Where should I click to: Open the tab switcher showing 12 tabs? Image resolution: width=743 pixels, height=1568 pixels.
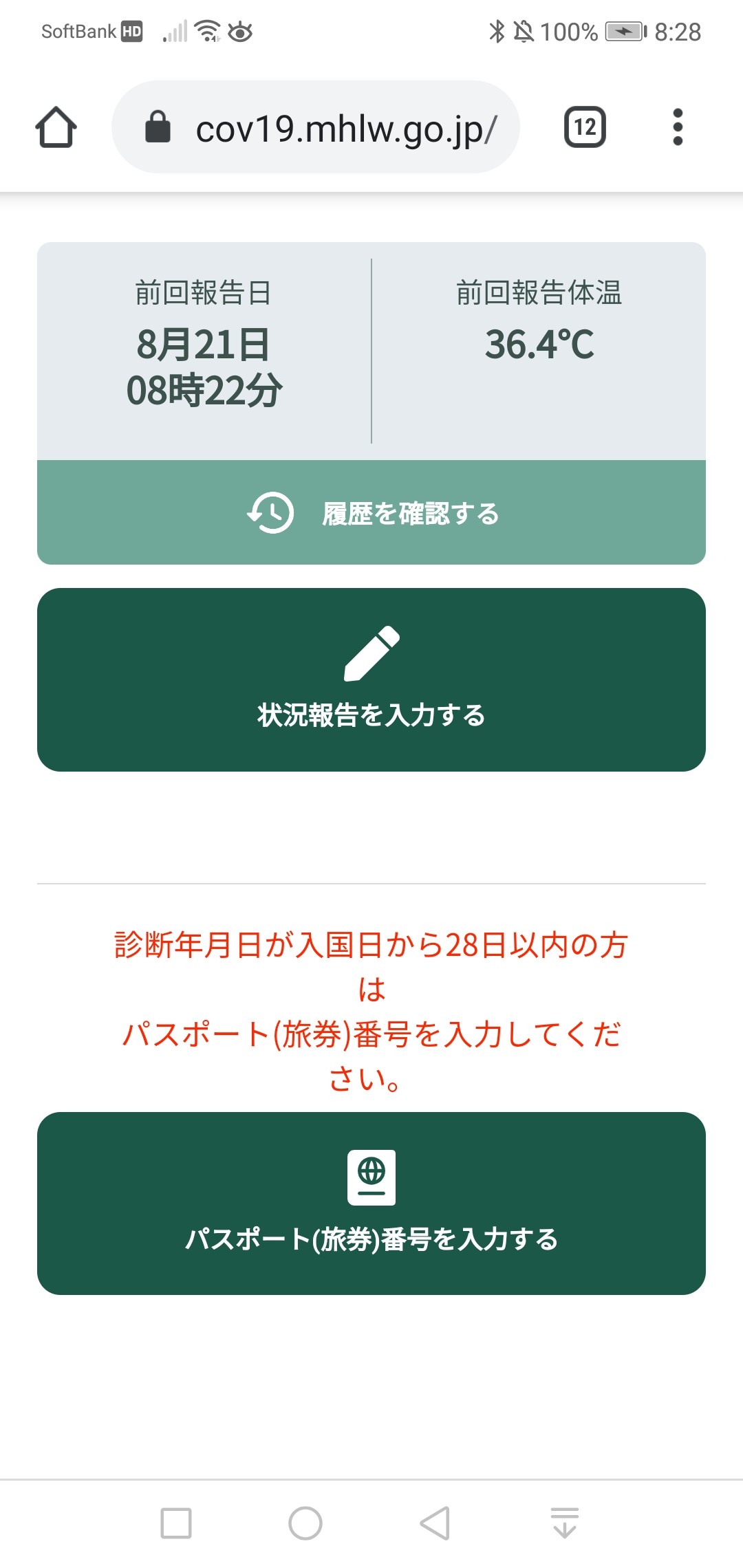[x=585, y=127]
